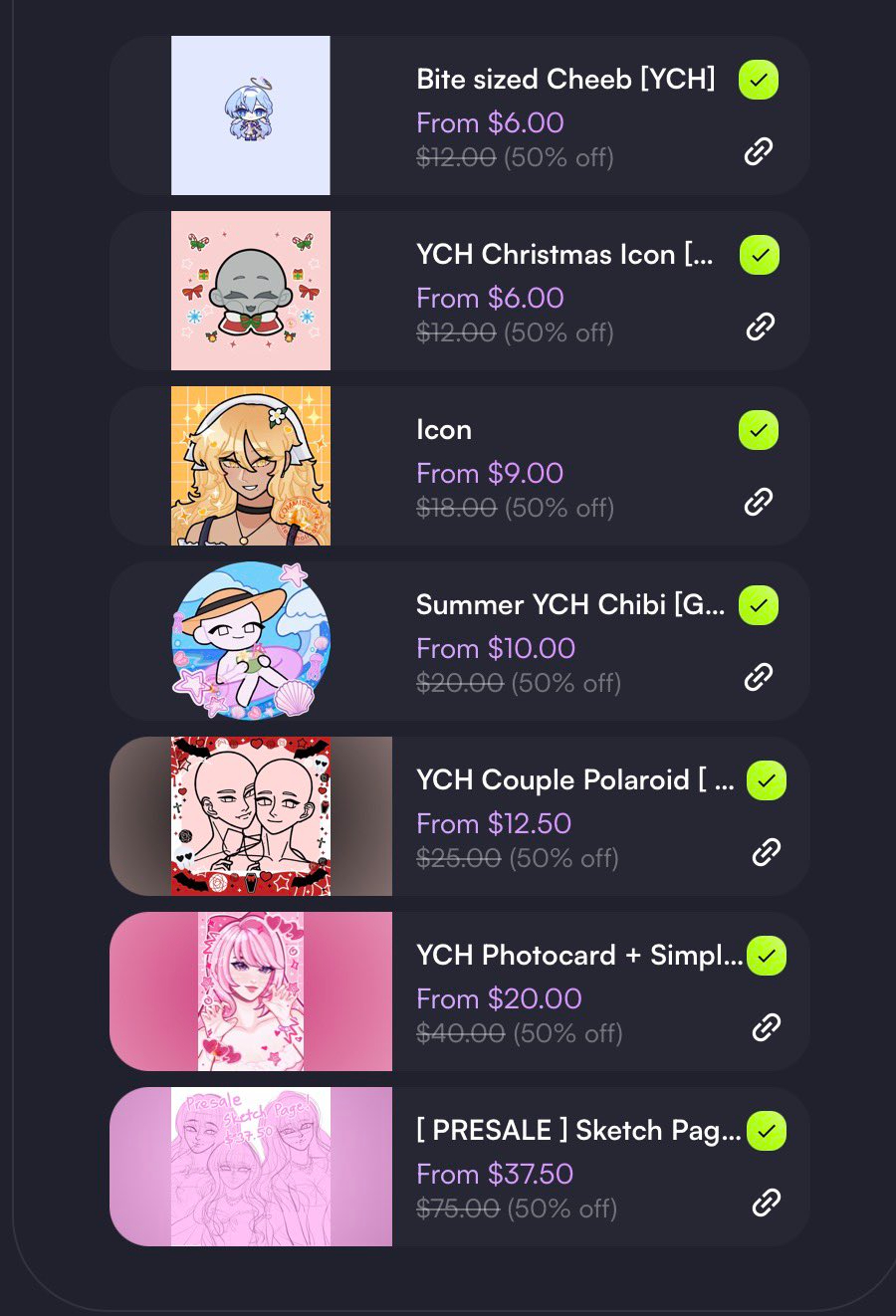Uncheck the PRESALE Sketch Page checkbox

point(767,1131)
